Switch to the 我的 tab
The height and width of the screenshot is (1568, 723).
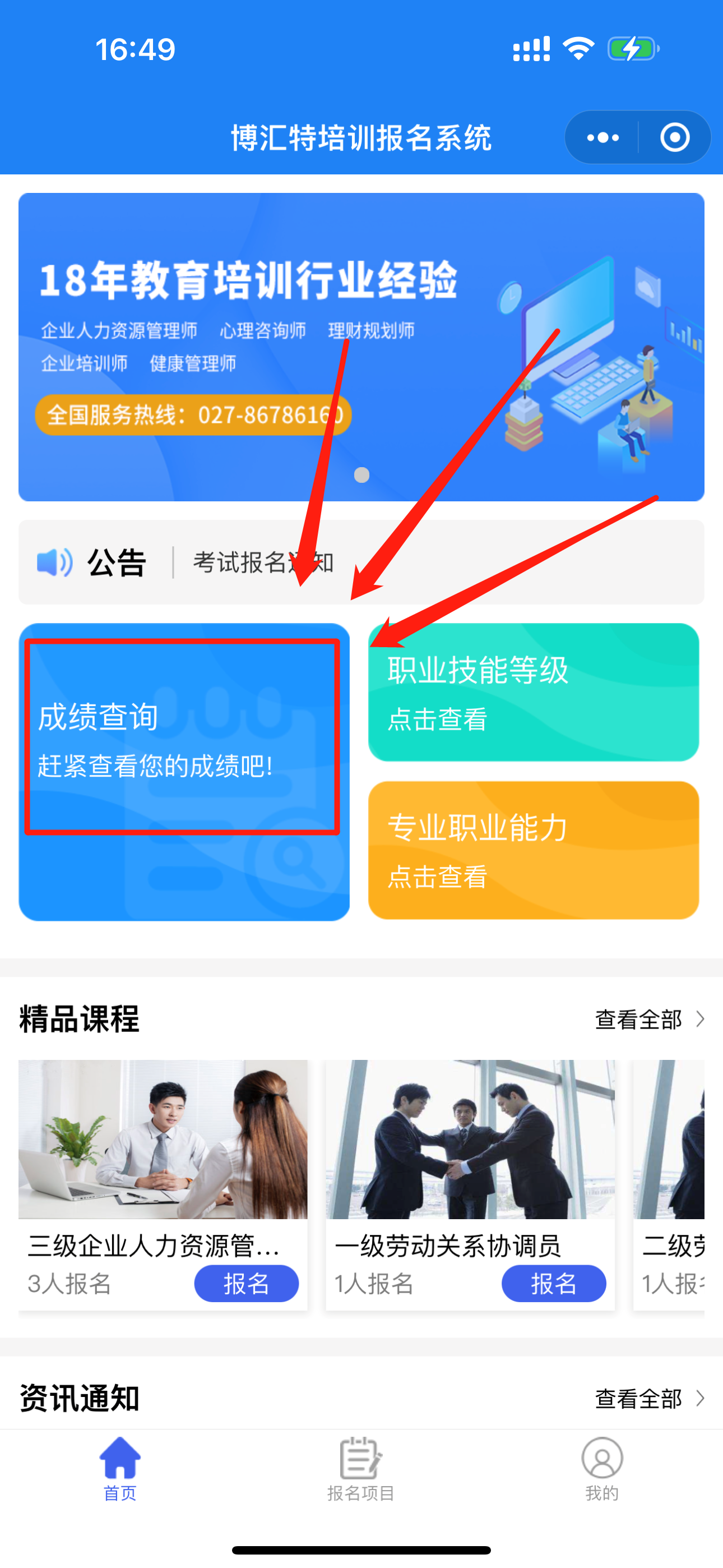602,1468
